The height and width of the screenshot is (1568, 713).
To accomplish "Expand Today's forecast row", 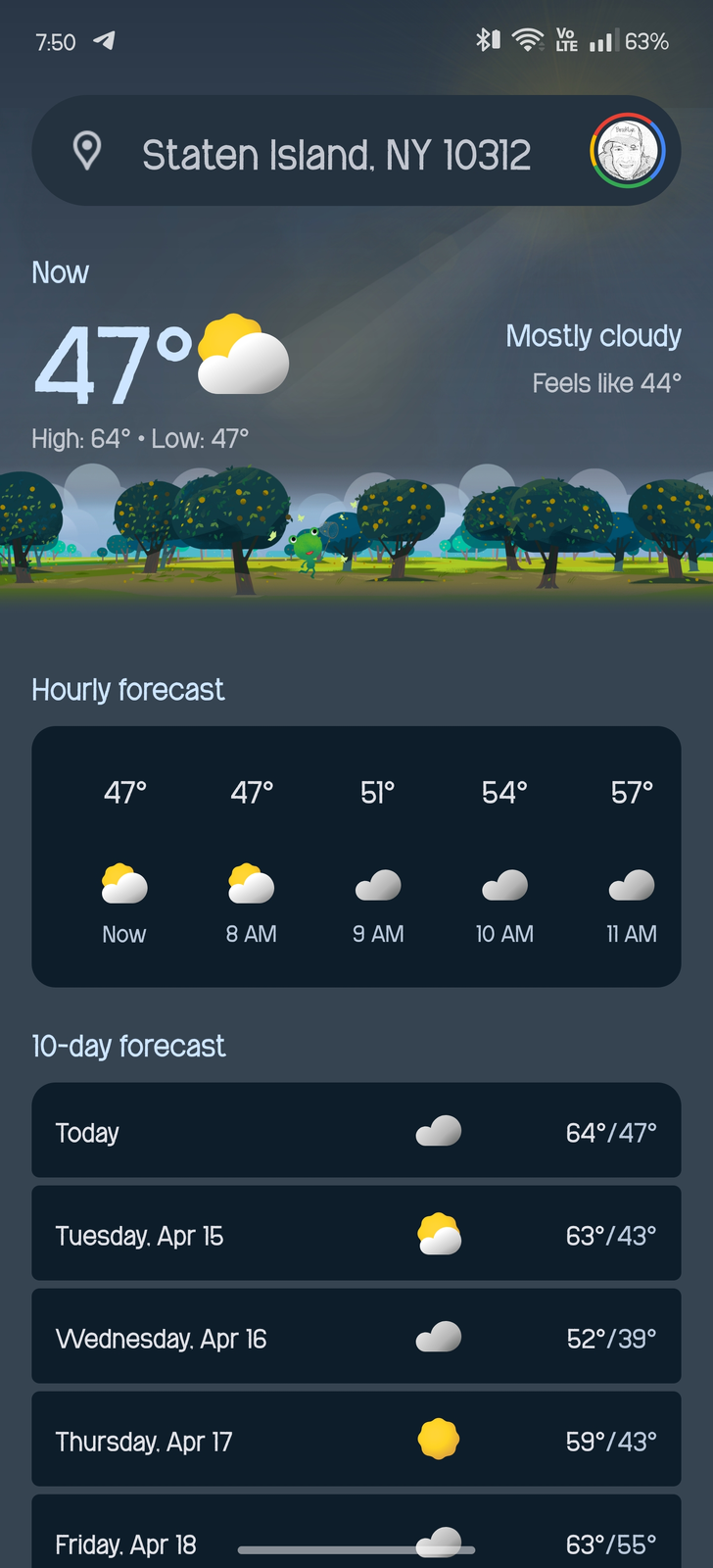I will 356,1131.
